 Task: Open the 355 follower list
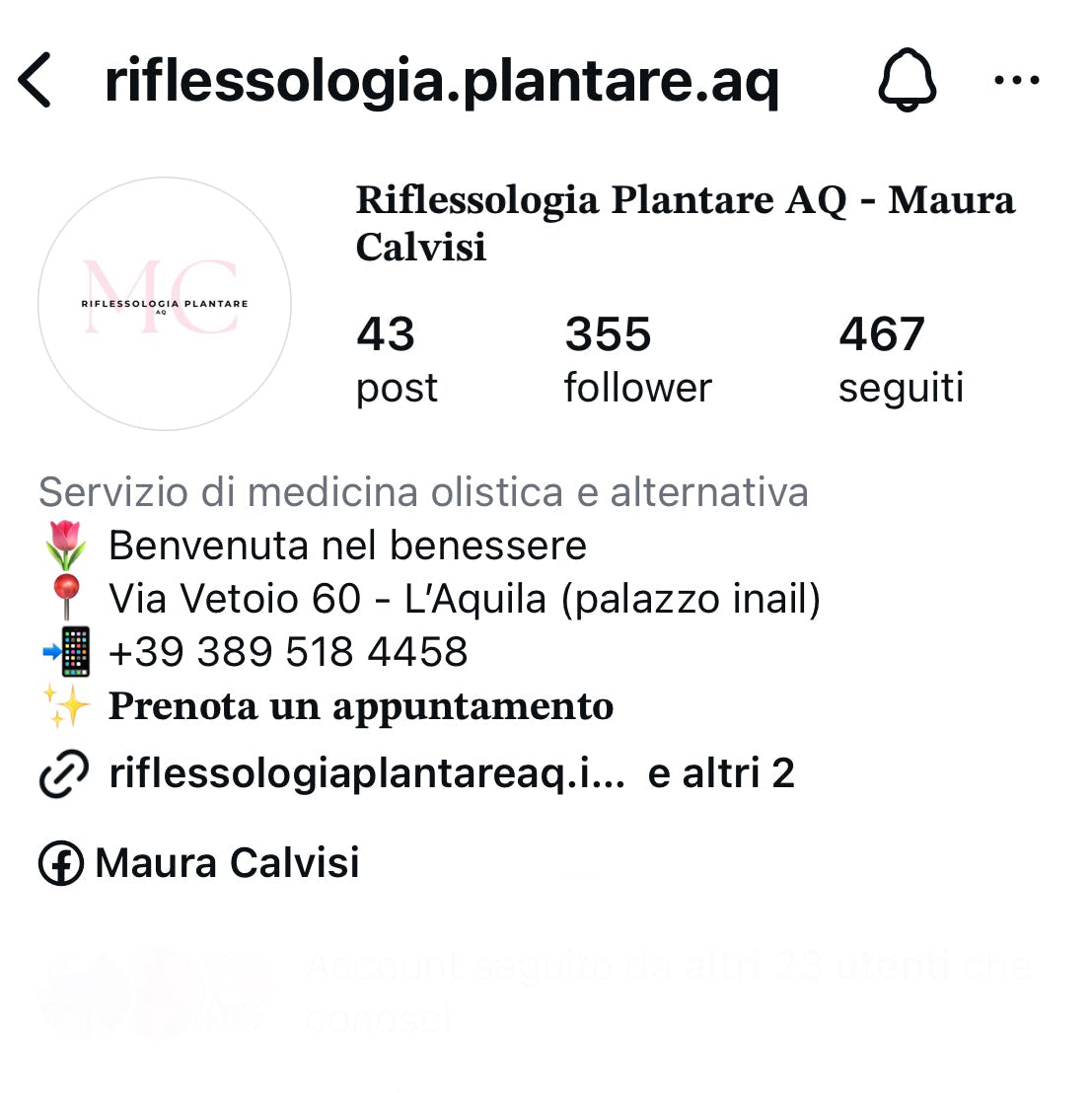point(637,360)
